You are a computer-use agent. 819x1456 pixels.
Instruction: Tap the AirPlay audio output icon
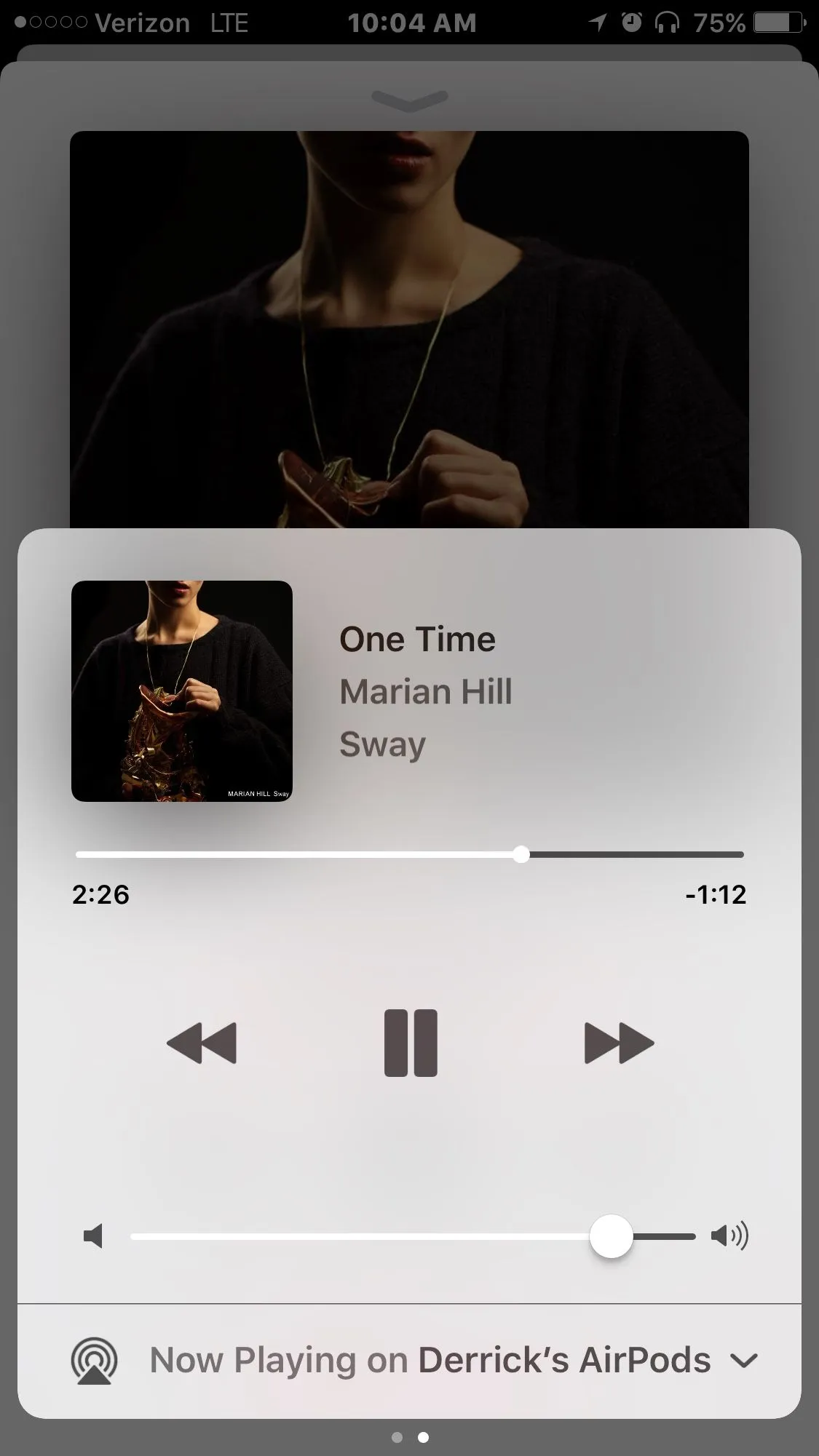(x=94, y=1361)
